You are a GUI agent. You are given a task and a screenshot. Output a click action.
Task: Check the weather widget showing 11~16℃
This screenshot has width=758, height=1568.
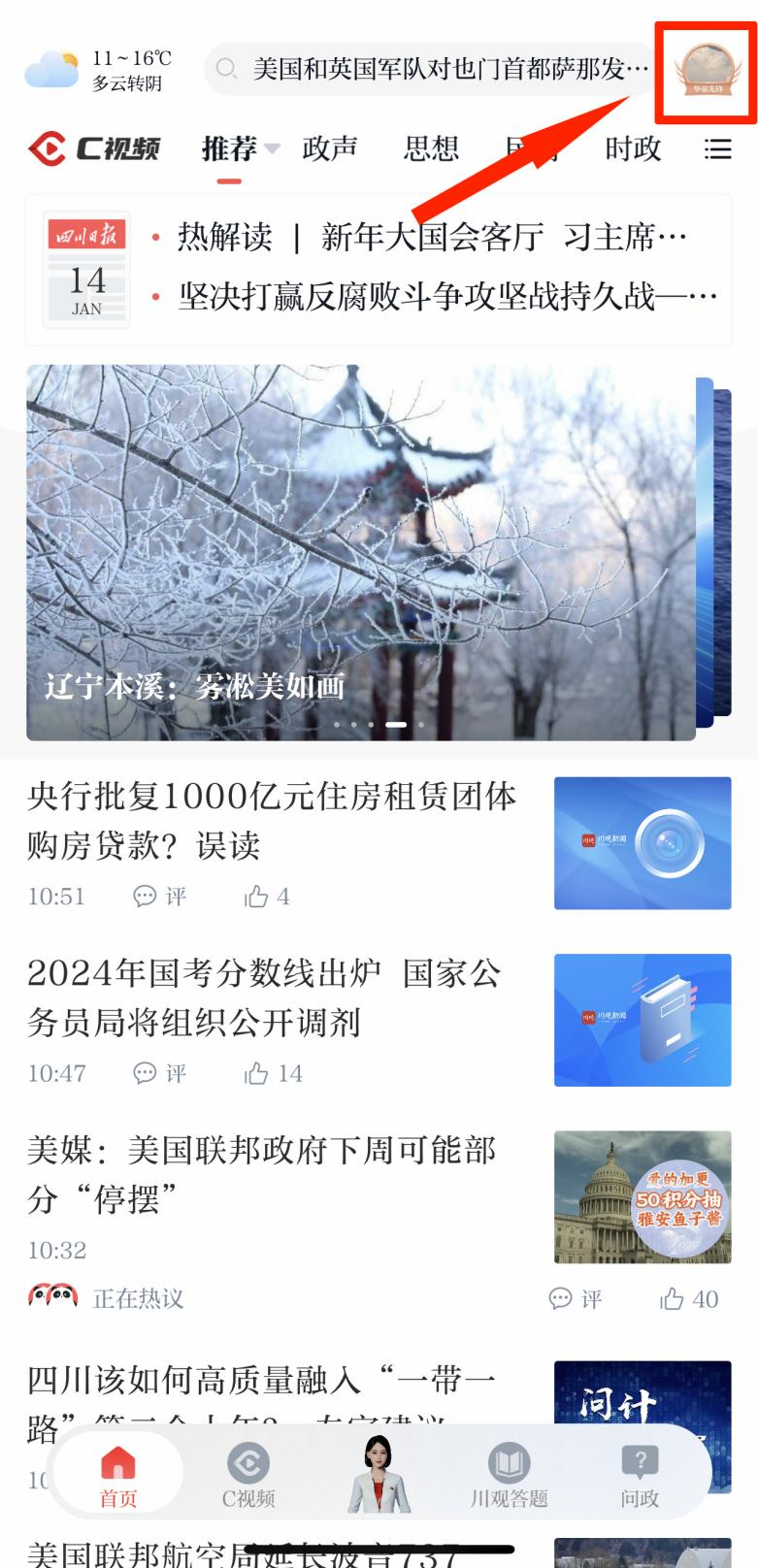[97, 70]
